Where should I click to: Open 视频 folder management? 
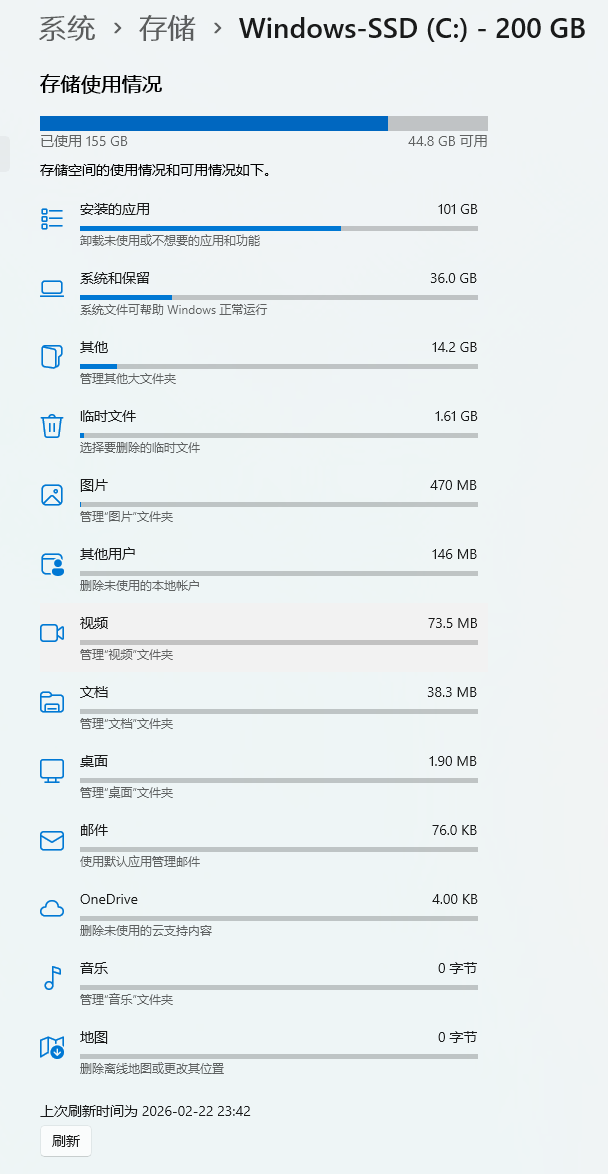(x=258, y=638)
